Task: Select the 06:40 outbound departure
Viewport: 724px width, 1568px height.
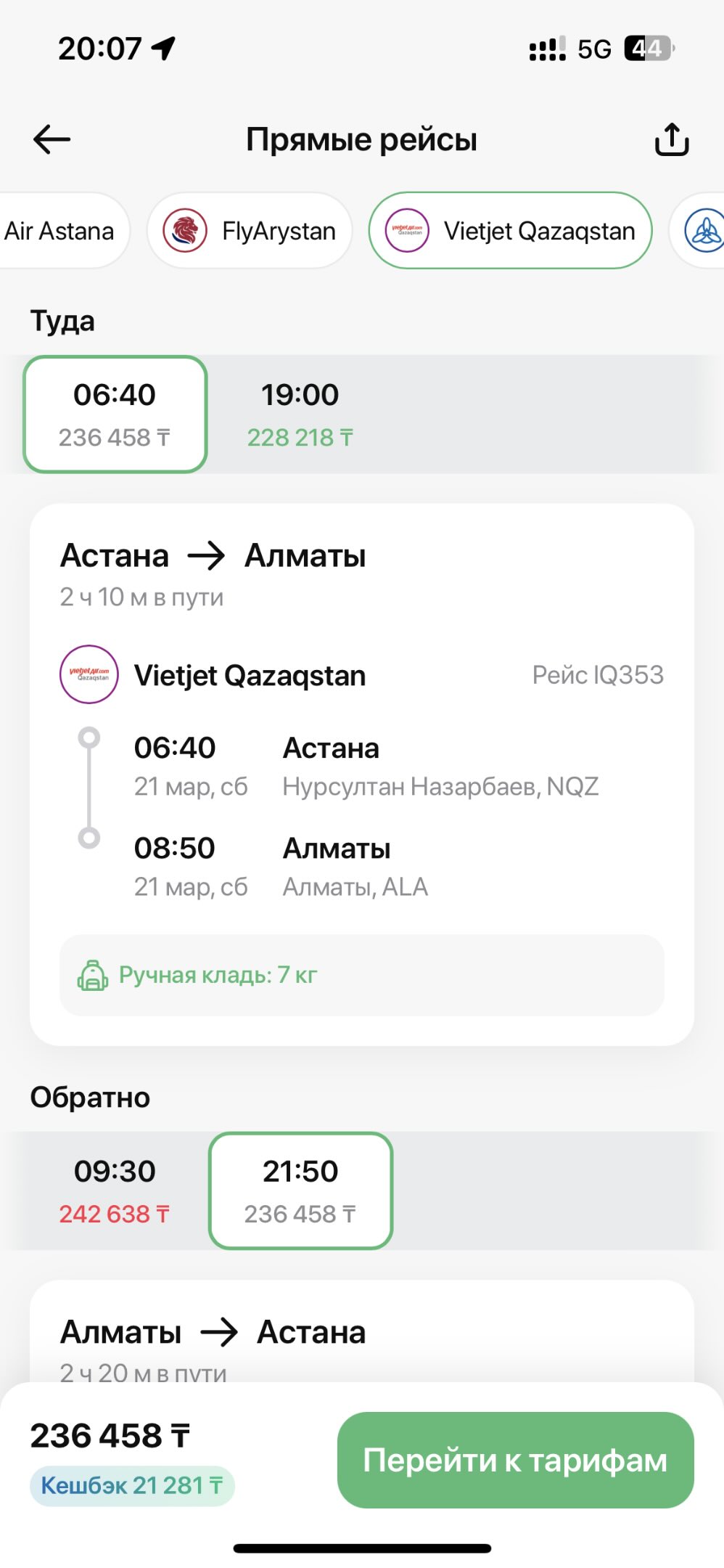Action: pyautogui.click(x=115, y=415)
